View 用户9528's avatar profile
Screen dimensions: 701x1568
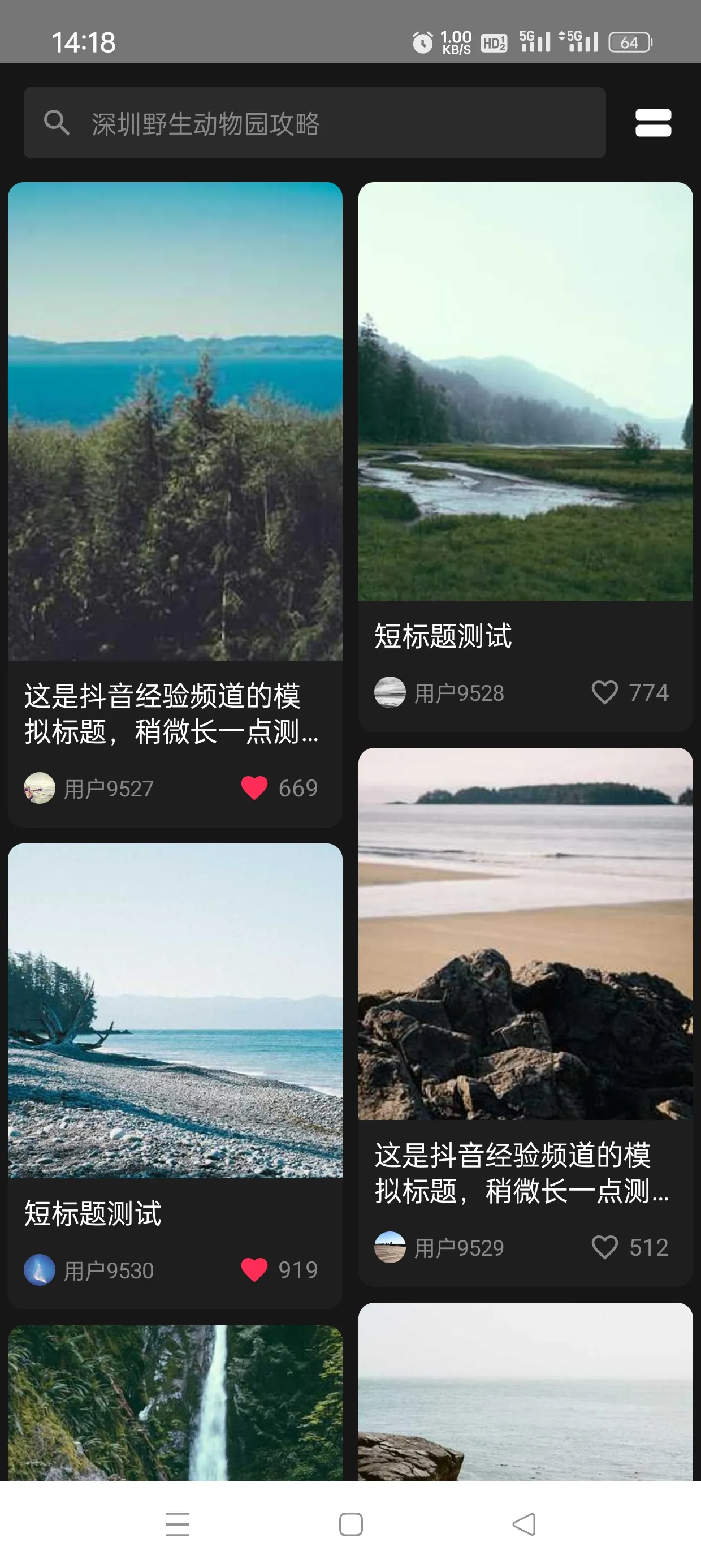[390, 693]
